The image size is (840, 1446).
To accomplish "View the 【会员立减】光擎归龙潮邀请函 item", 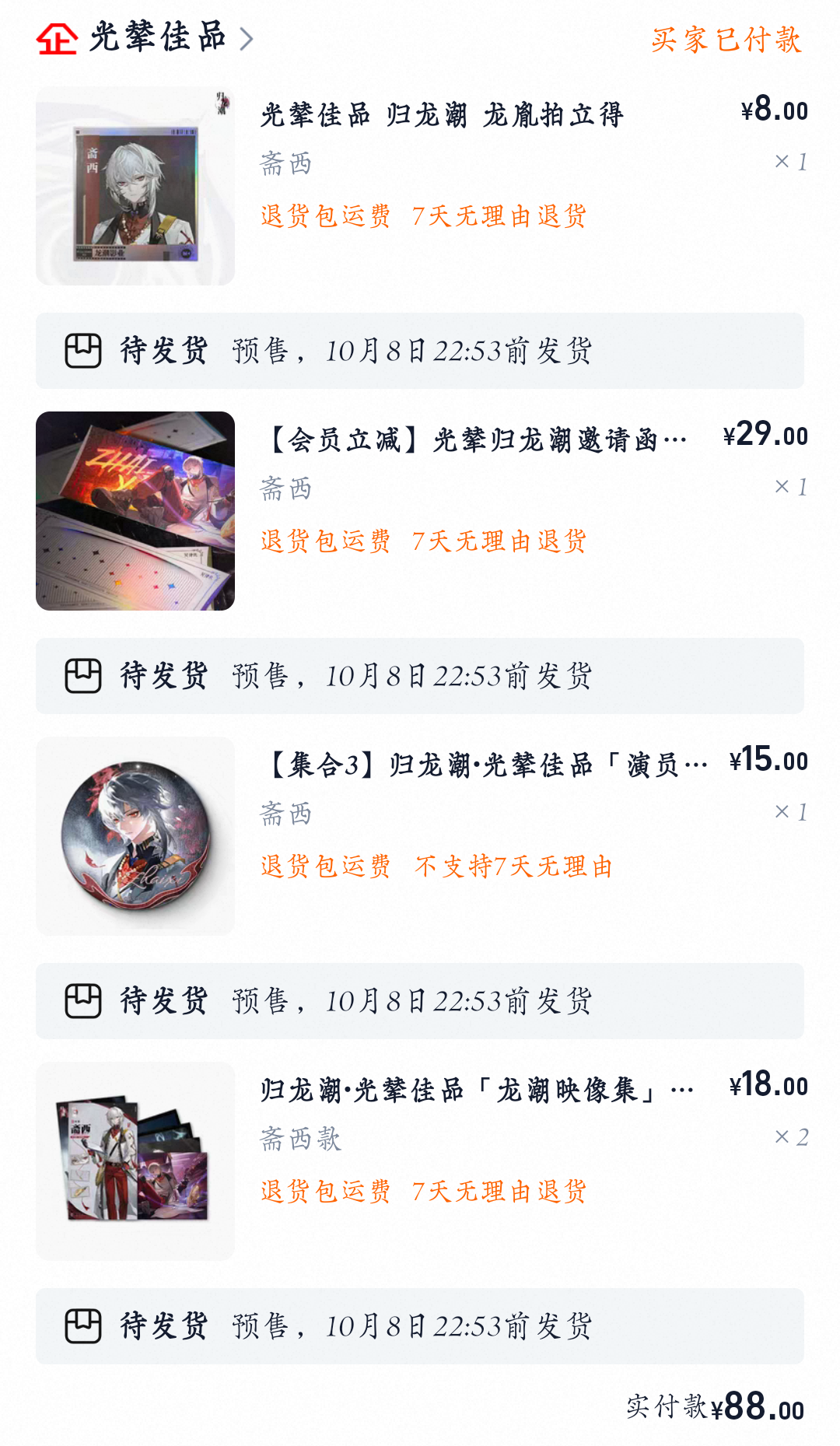I will point(474,440).
